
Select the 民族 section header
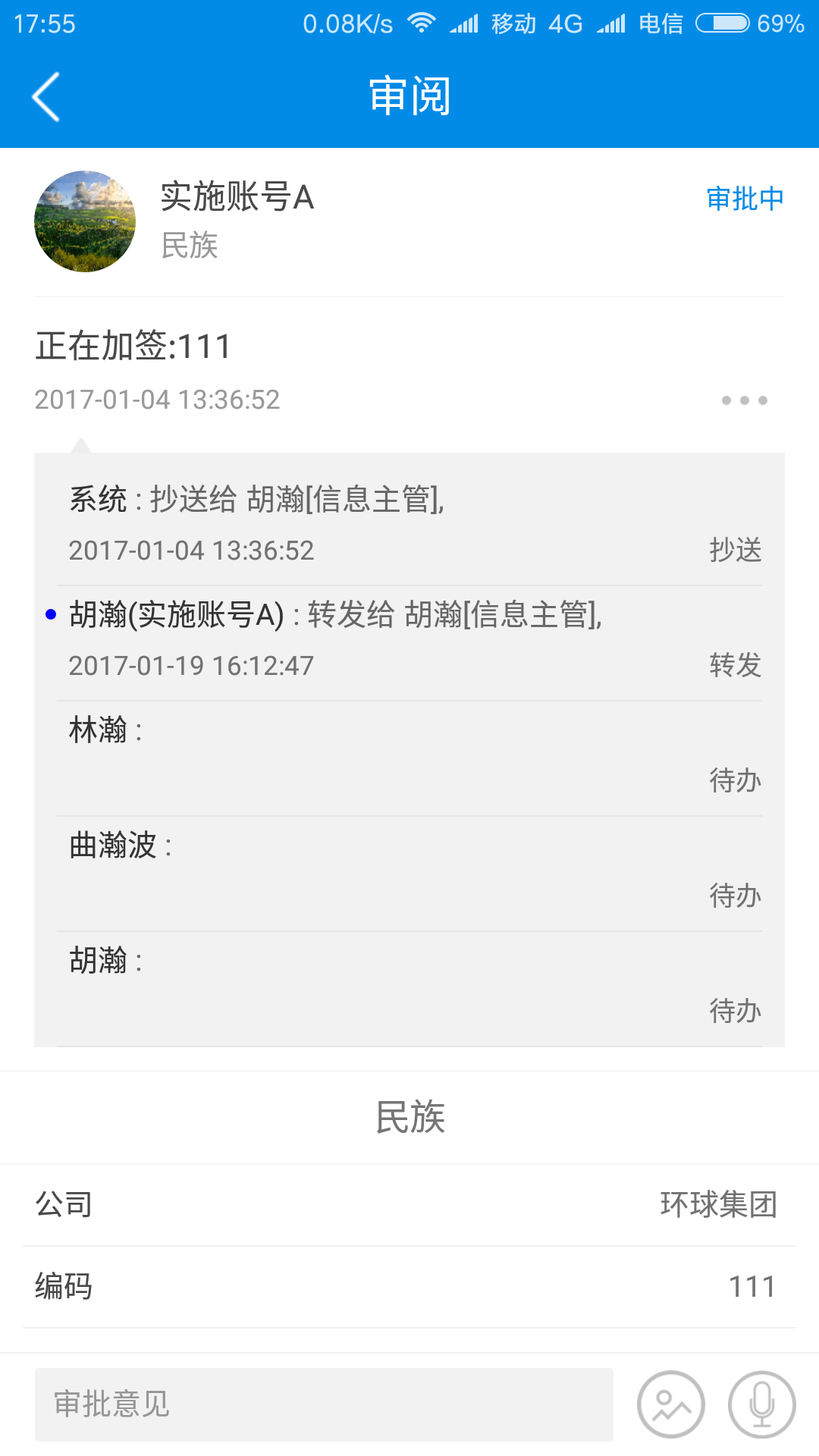[409, 1117]
